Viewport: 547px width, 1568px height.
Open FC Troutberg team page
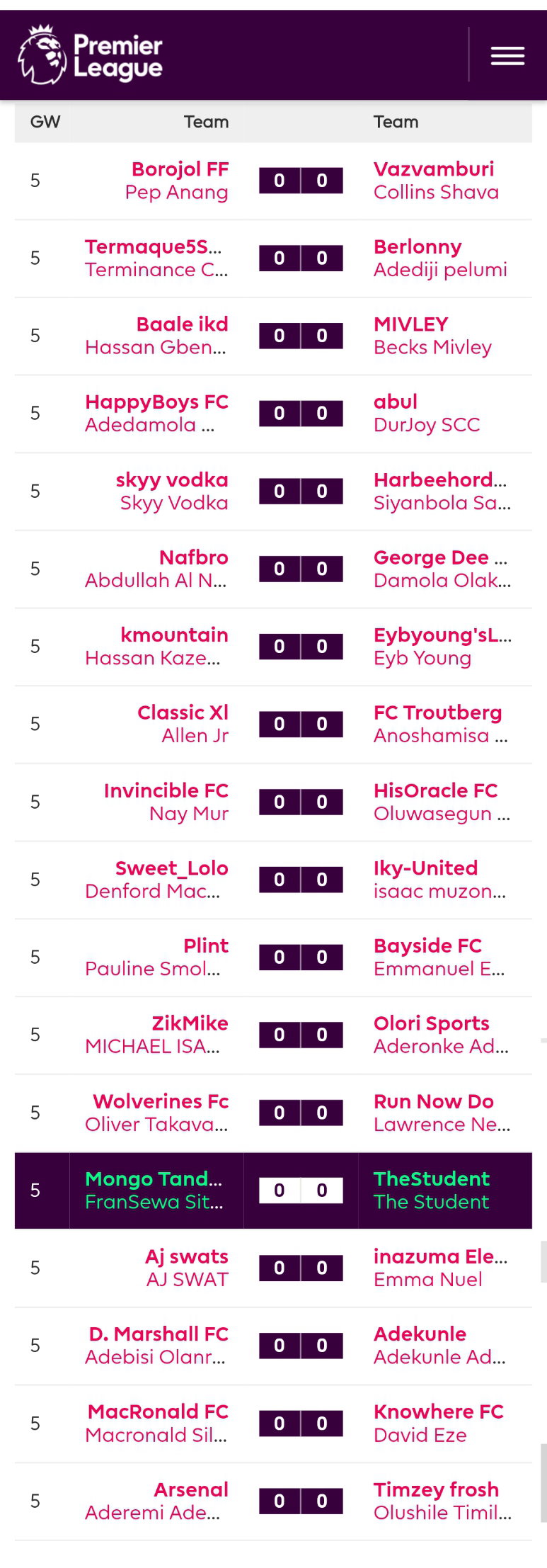(437, 712)
